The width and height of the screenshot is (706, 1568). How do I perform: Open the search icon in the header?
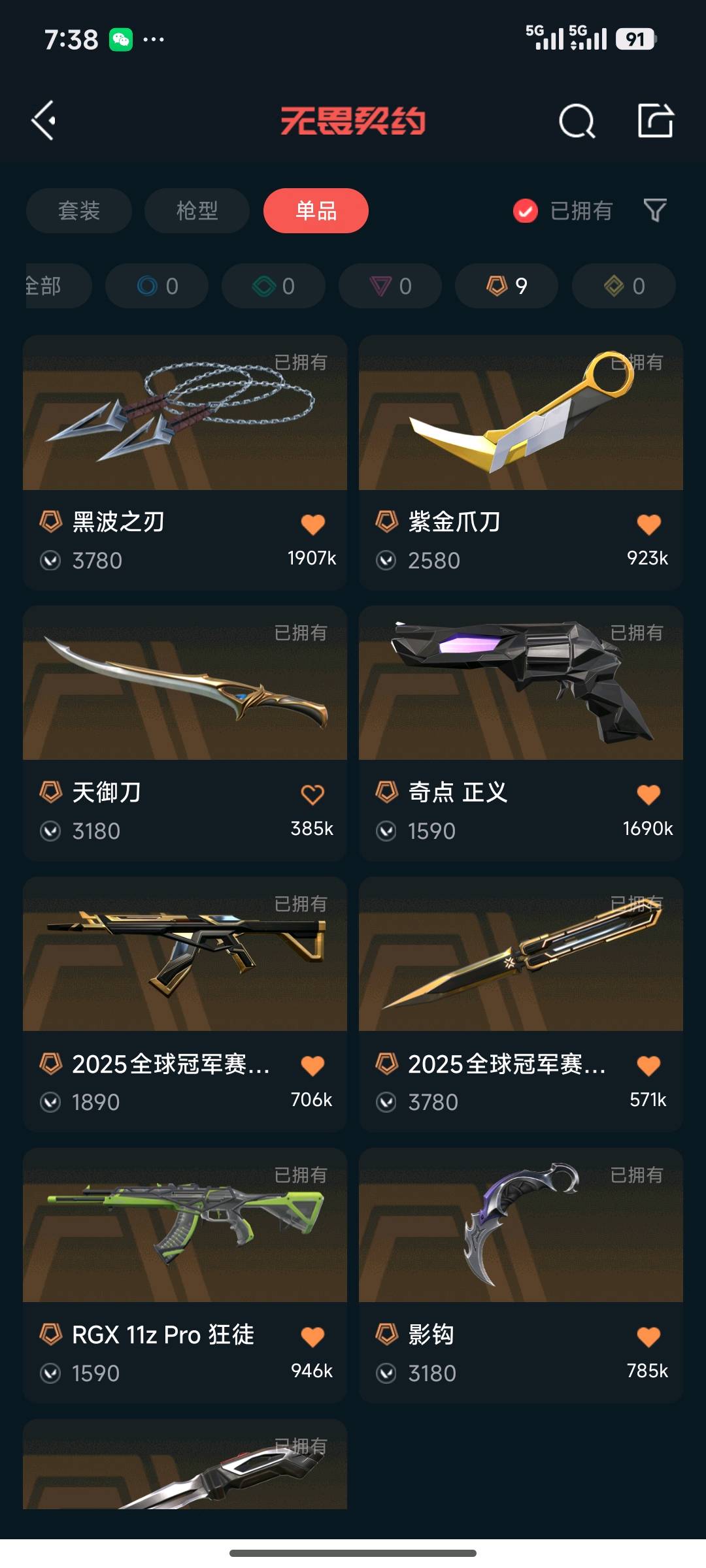click(x=577, y=121)
